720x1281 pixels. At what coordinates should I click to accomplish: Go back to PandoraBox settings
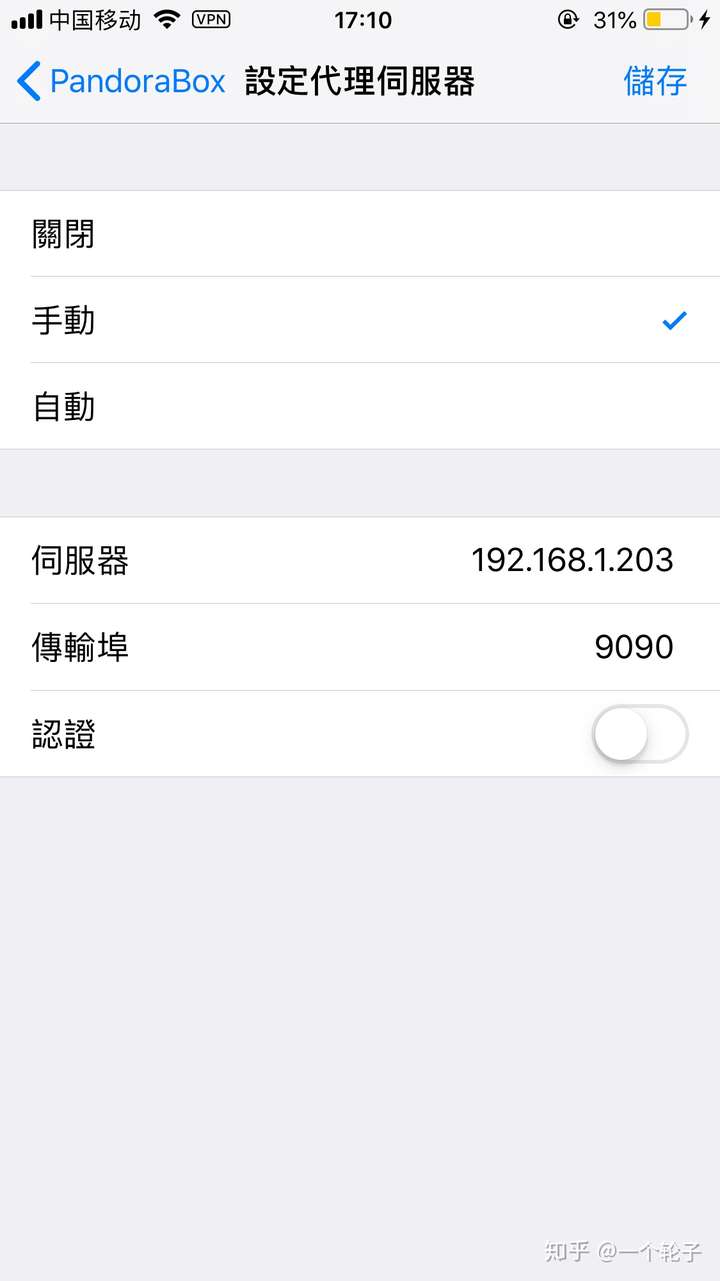coord(120,81)
